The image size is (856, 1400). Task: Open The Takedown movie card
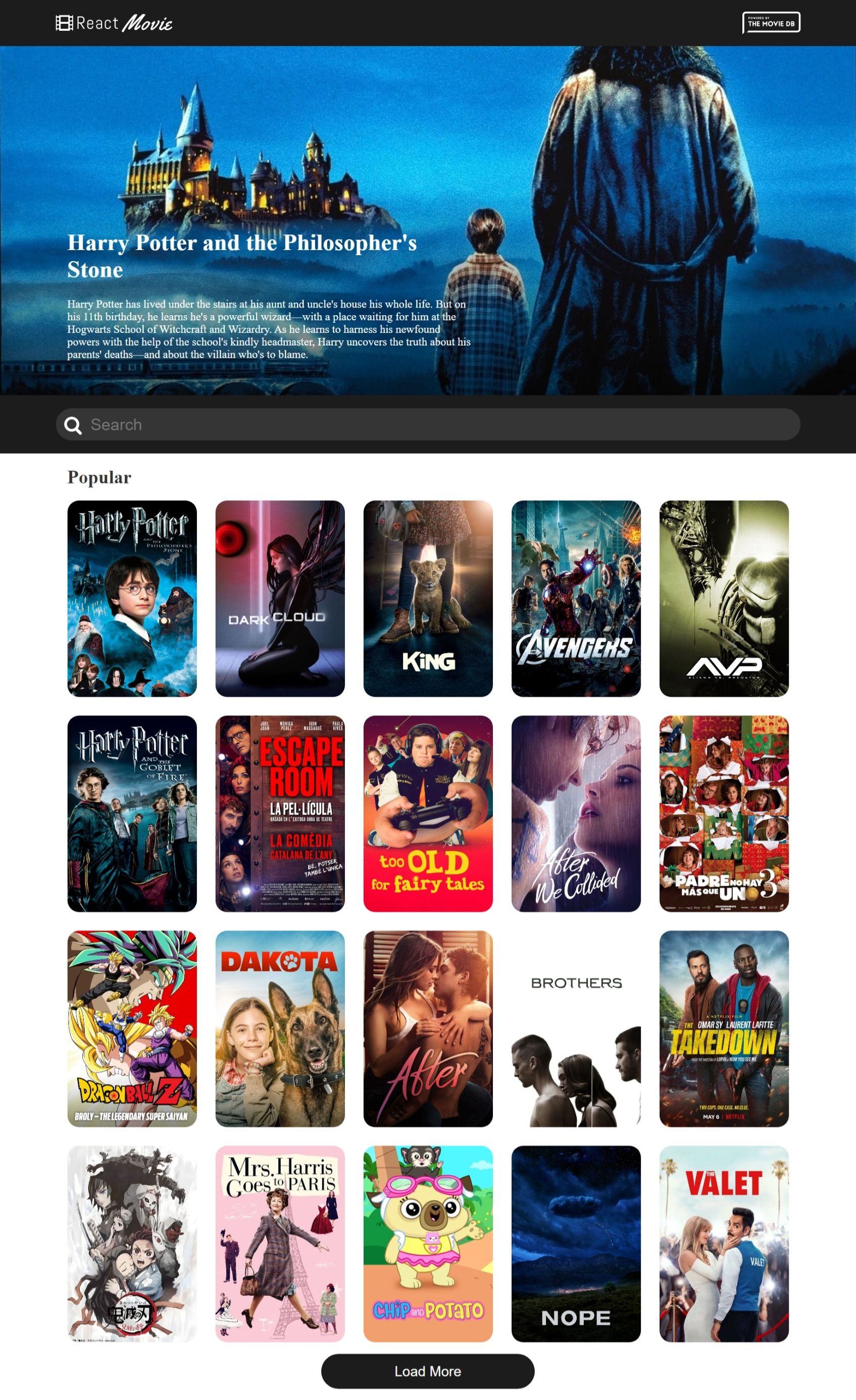click(724, 1028)
